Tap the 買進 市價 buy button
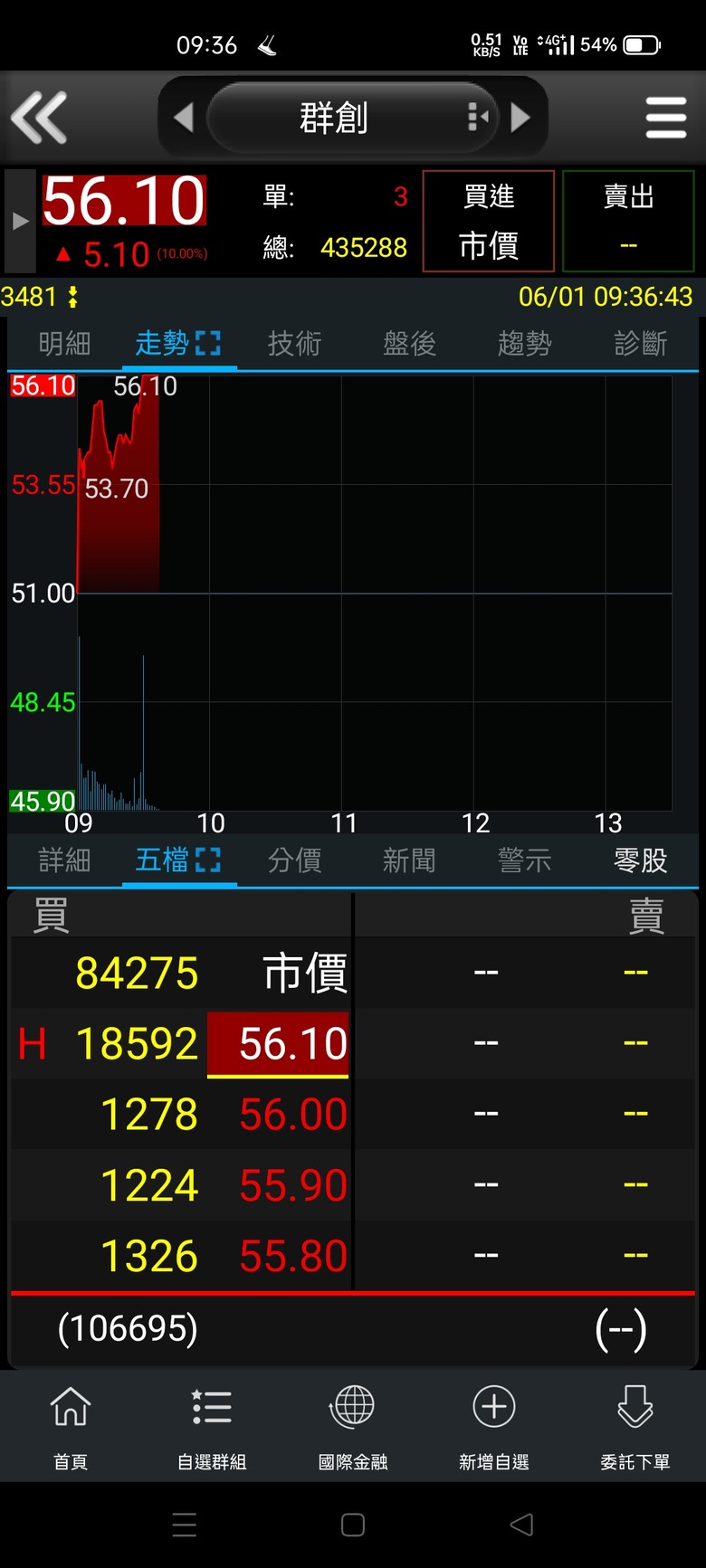This screenshot has width=706, height=1568. 489,221
